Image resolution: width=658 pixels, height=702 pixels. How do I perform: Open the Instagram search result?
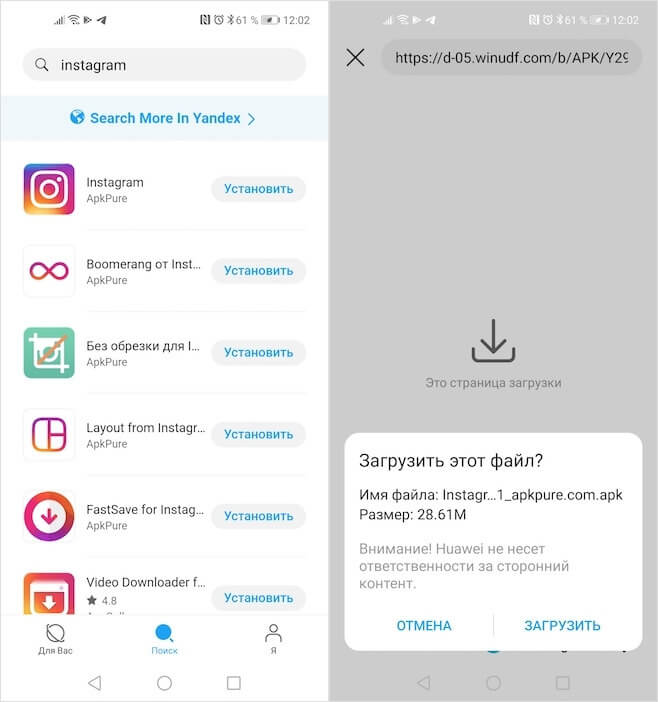114,189
